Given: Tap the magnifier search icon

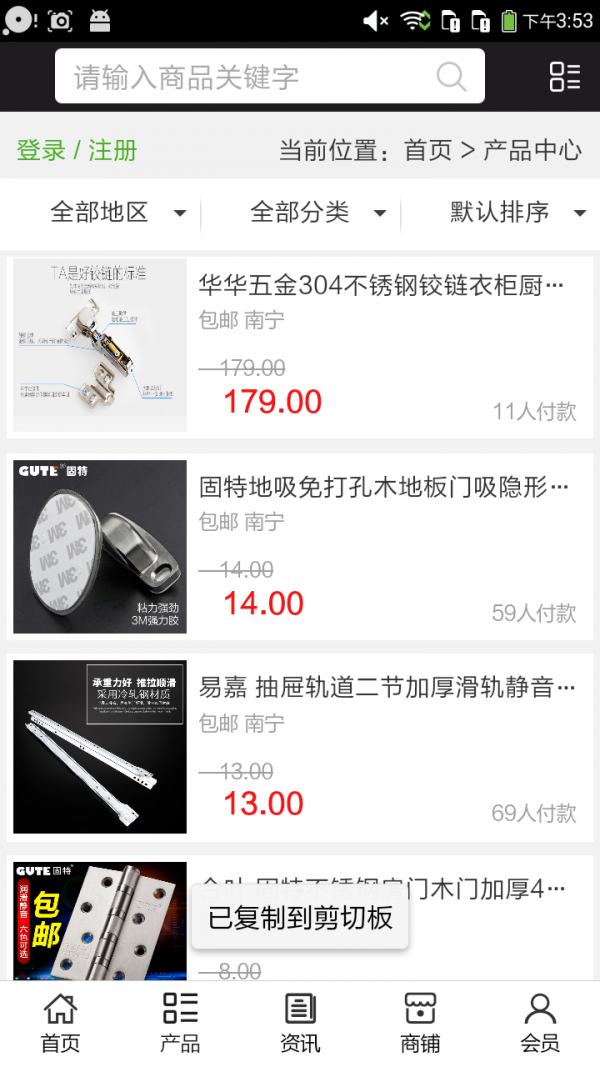Looking at the screenshot, I should (452, 77).
